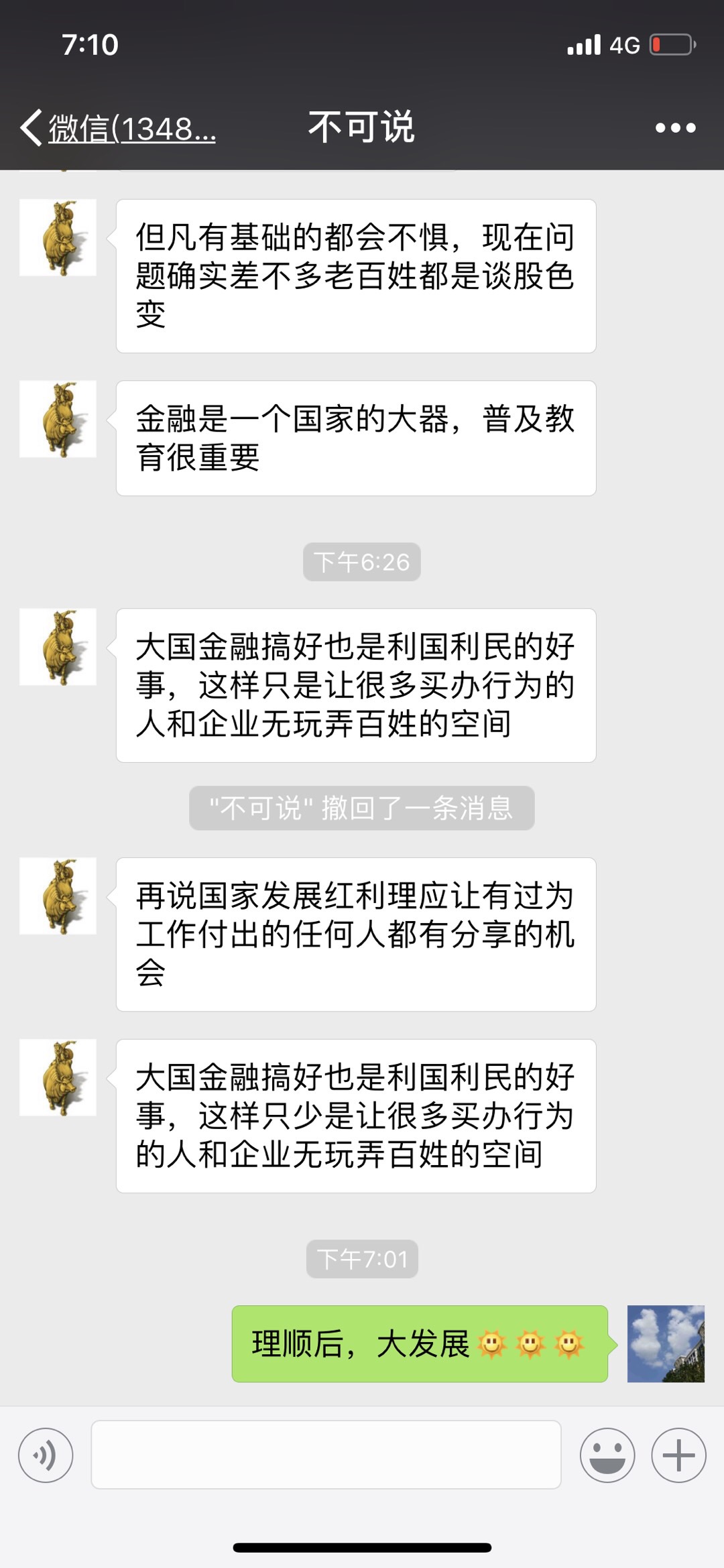Open sender avatar beside 再说国家发展红利
This screenshot has width=724, height=1568.
tap(58, 896)
